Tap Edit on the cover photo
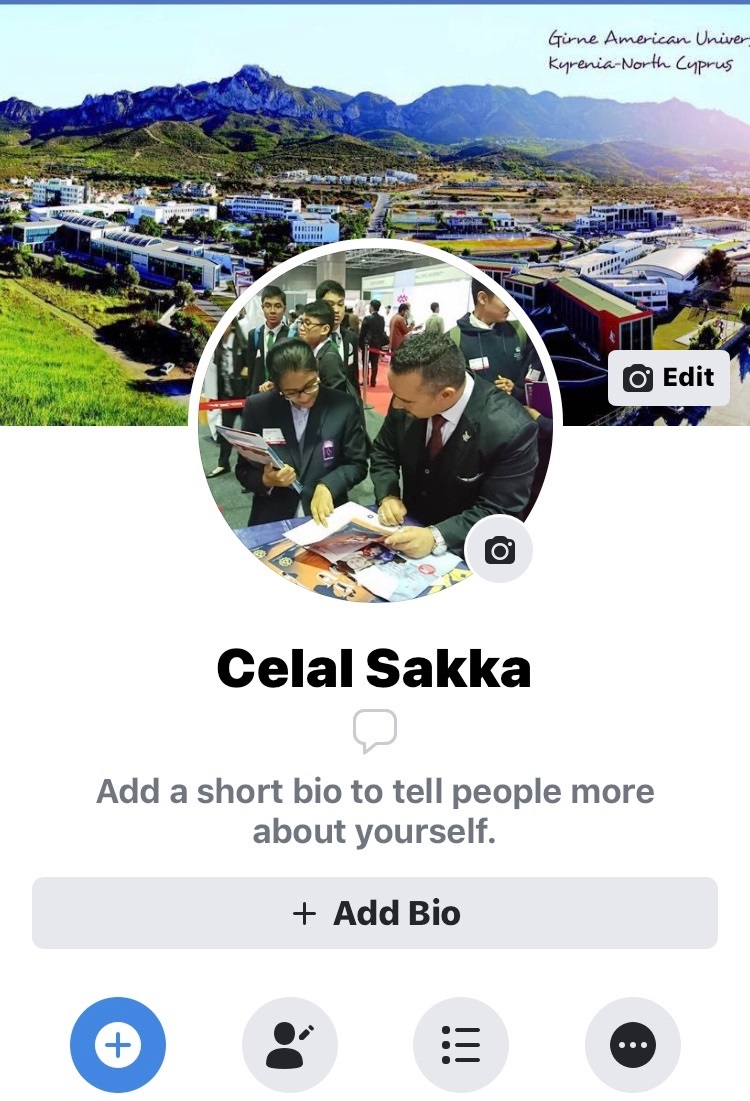This screenshot has height=1101, width=750. tap(668, 378)
